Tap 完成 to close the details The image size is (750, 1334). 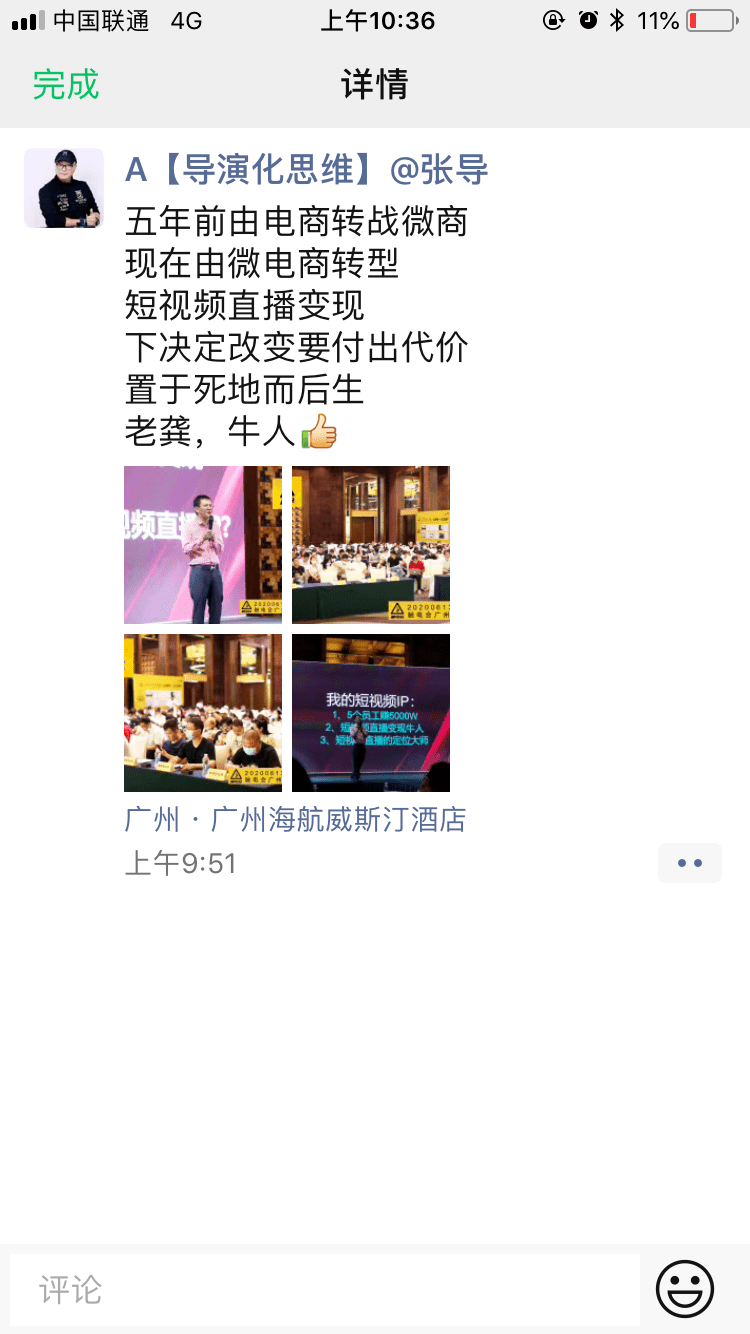(66, 84)
